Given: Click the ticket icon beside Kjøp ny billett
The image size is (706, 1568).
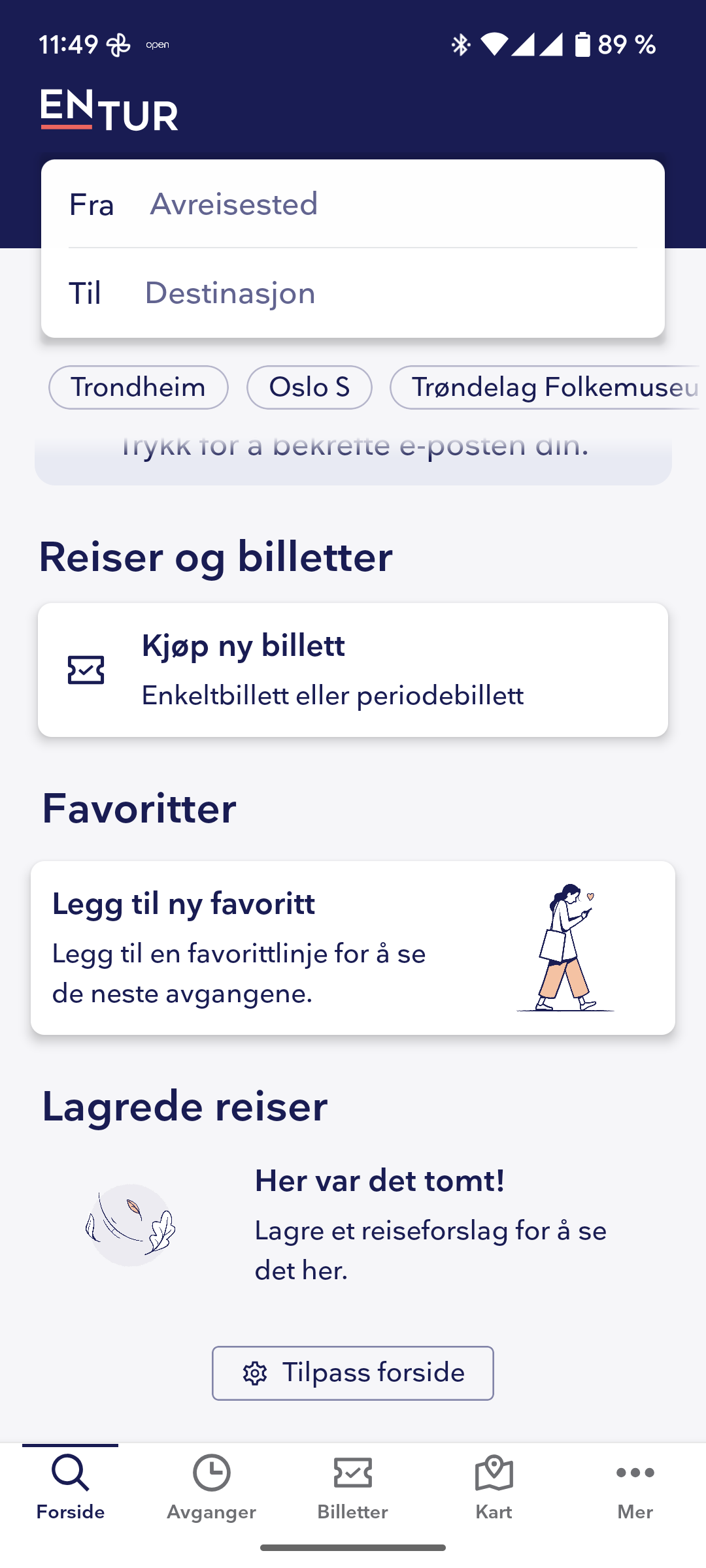Looking at the screenshot, I should click(84, 669).
